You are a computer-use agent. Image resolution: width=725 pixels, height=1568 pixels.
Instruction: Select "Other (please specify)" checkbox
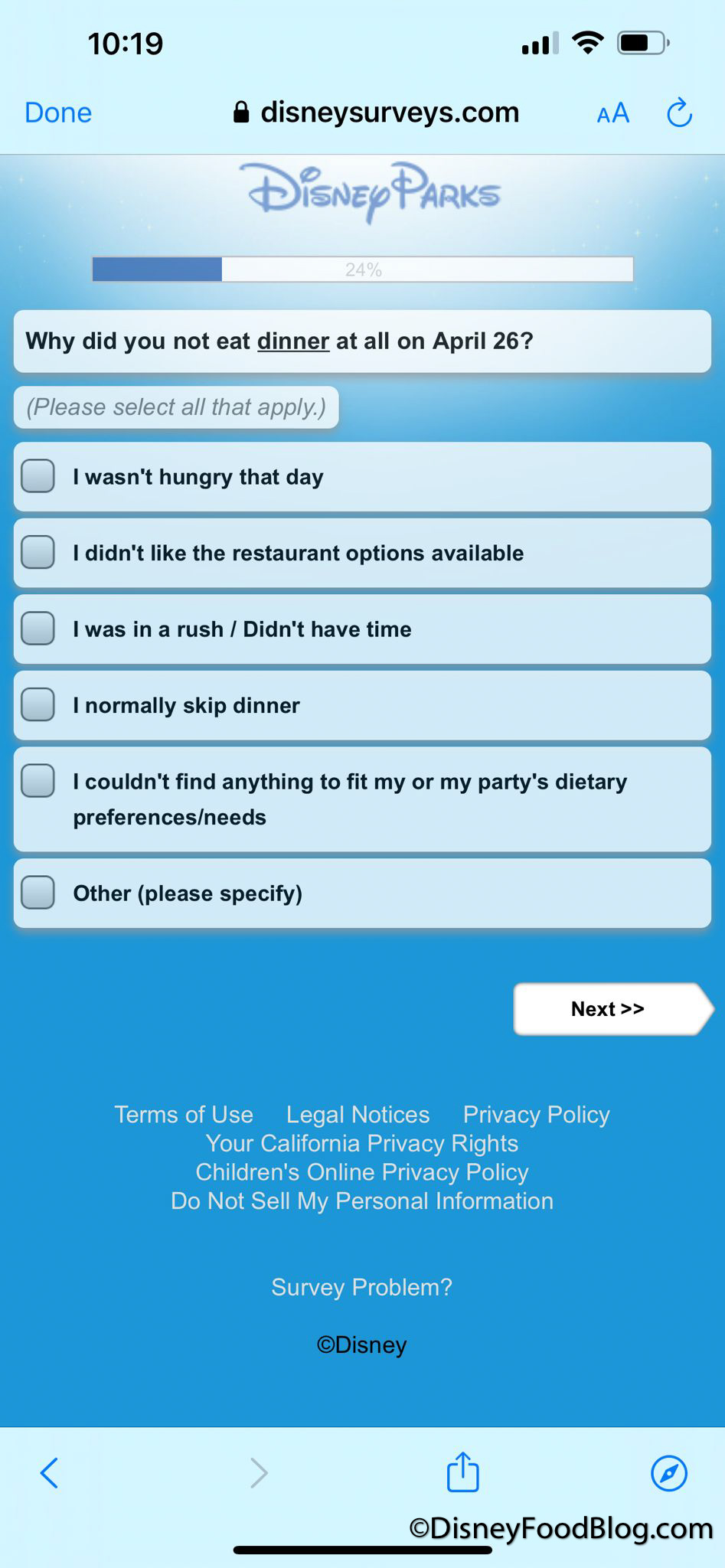tap(38, 893)
